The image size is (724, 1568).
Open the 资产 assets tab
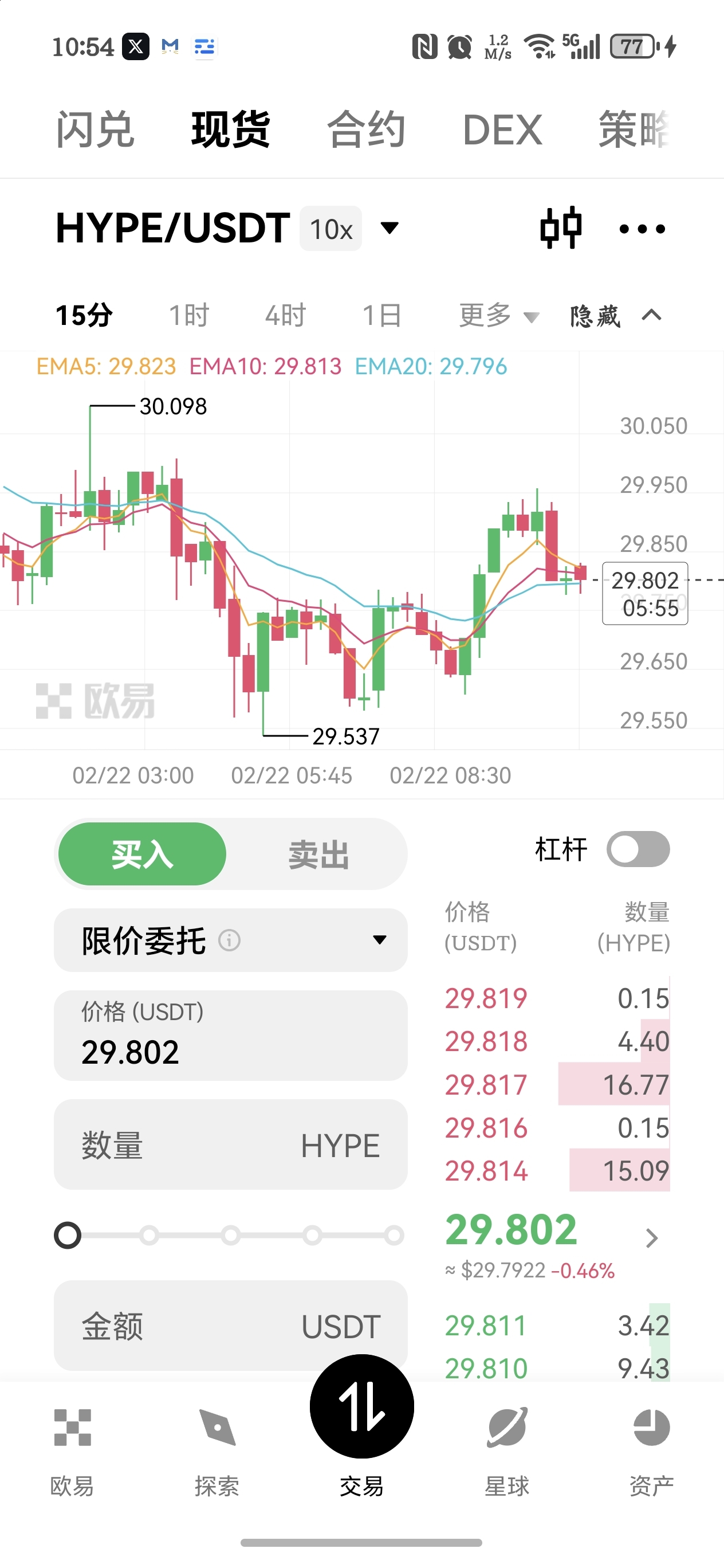651,1447
